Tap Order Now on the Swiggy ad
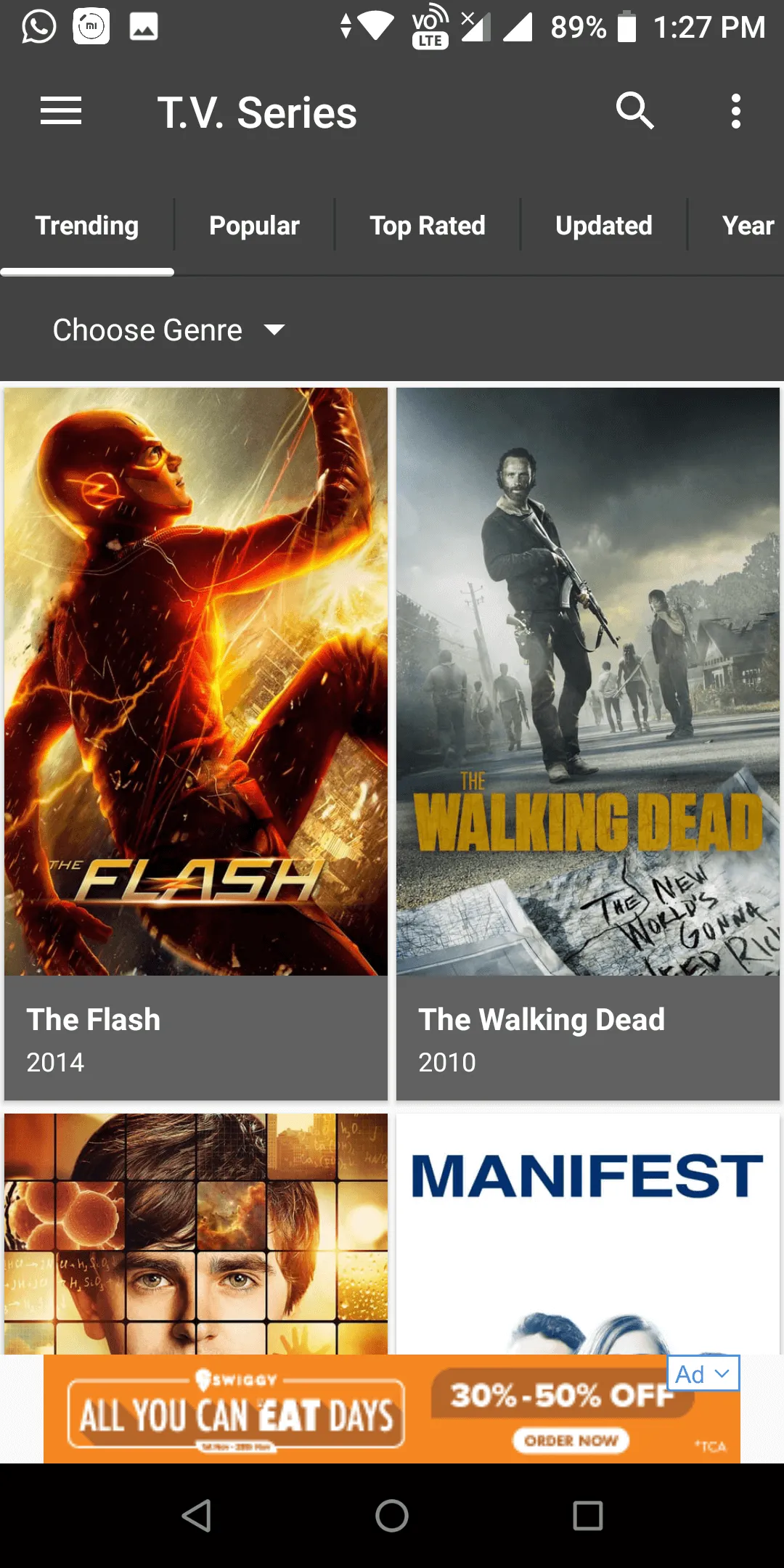784x1568 pixels. point(571,1440)
